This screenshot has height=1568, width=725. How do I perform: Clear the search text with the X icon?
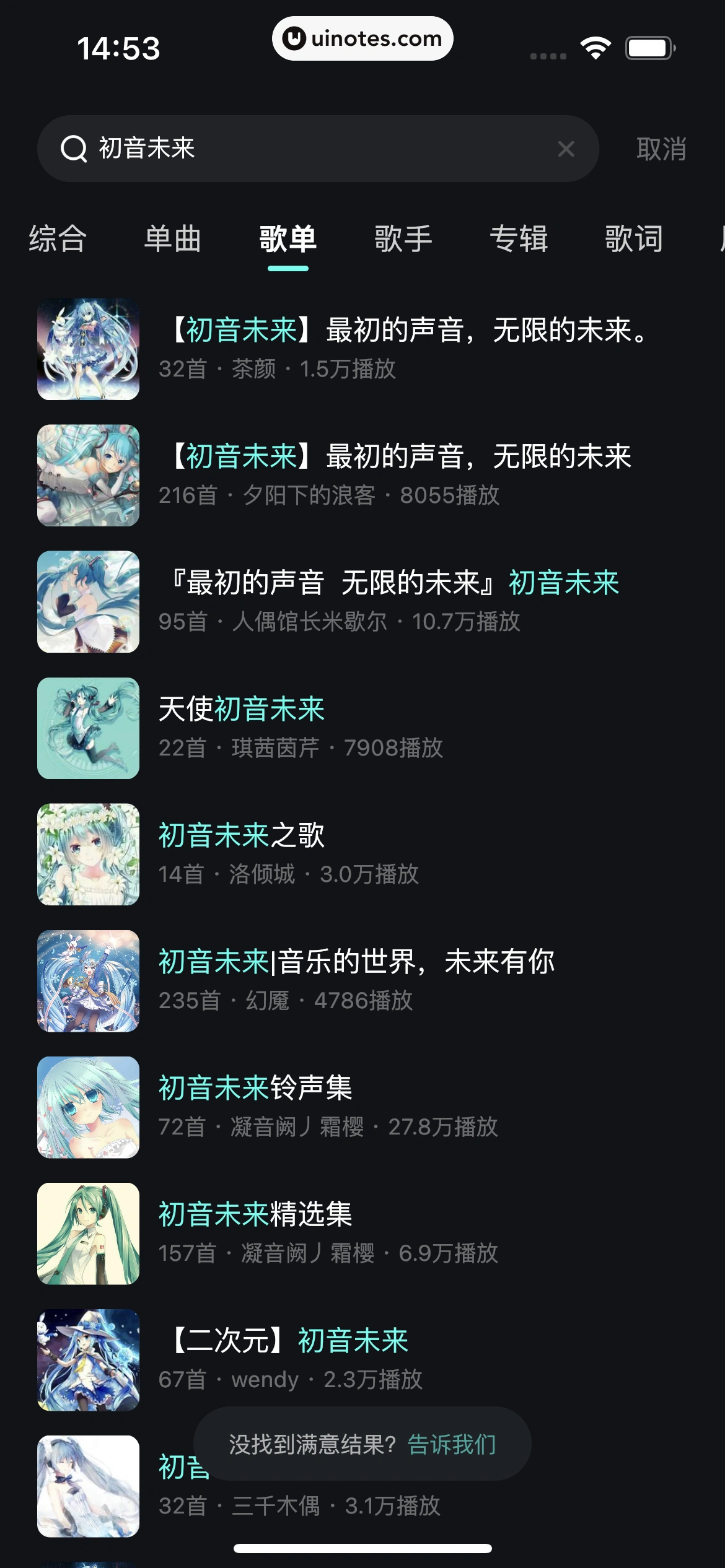point(566,149)
